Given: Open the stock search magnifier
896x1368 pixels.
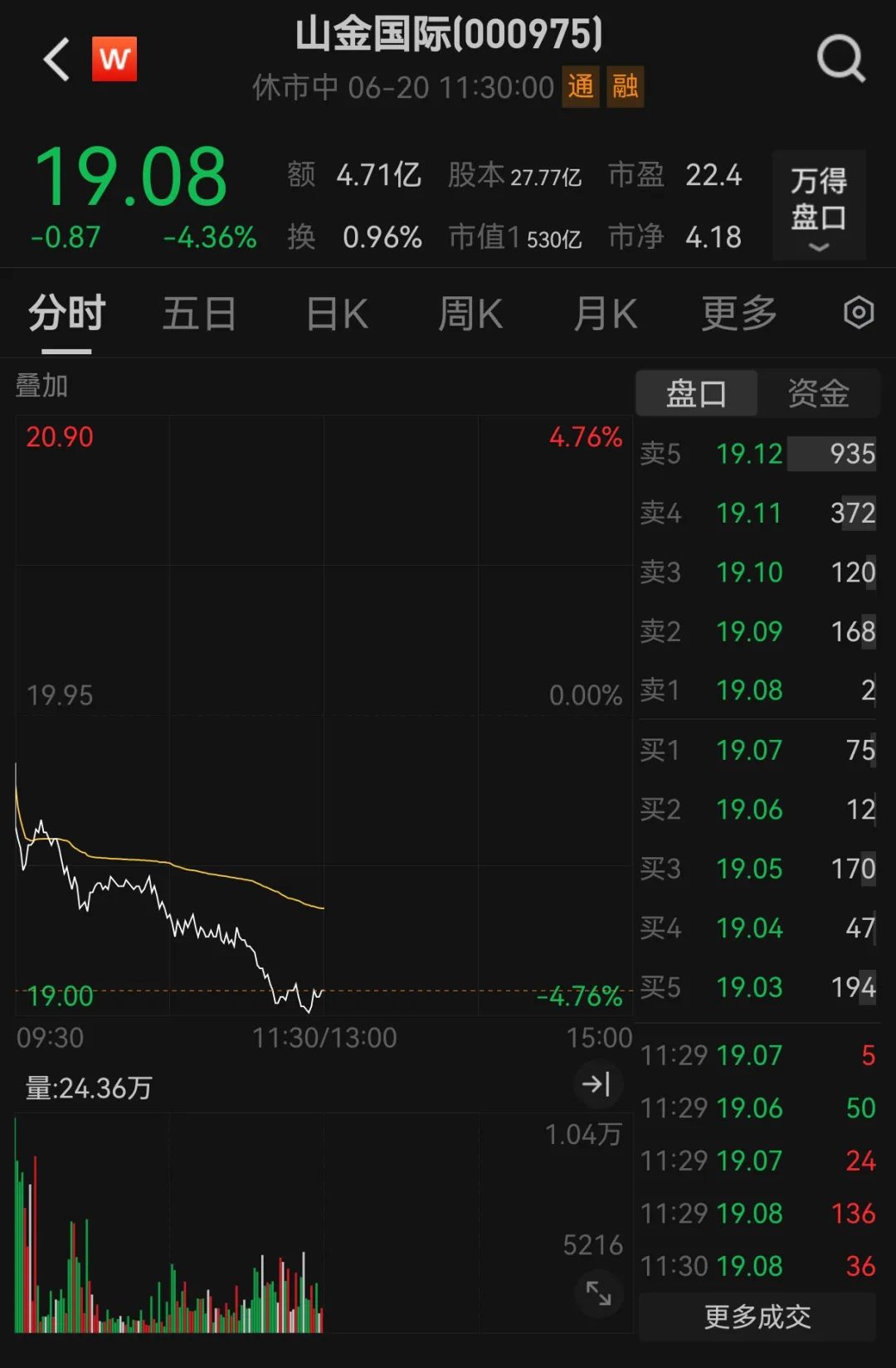Looking at the screenshot, I should tap(840, 59).
